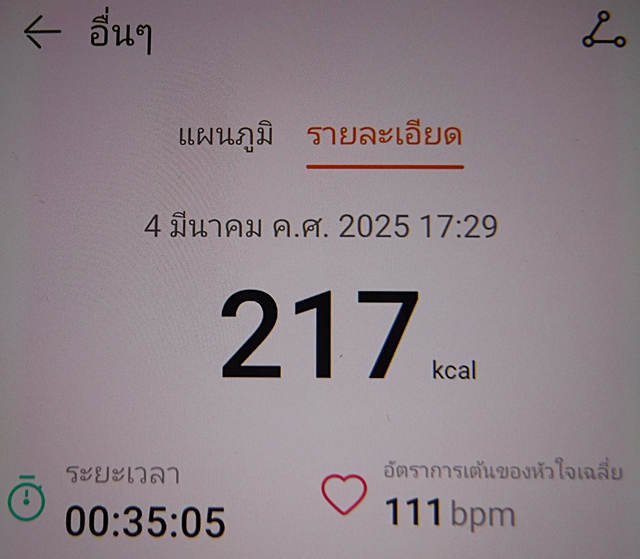Open the share route icon
Screen dimensions: 640x559
pyautogui.click(x=603, y=32)
